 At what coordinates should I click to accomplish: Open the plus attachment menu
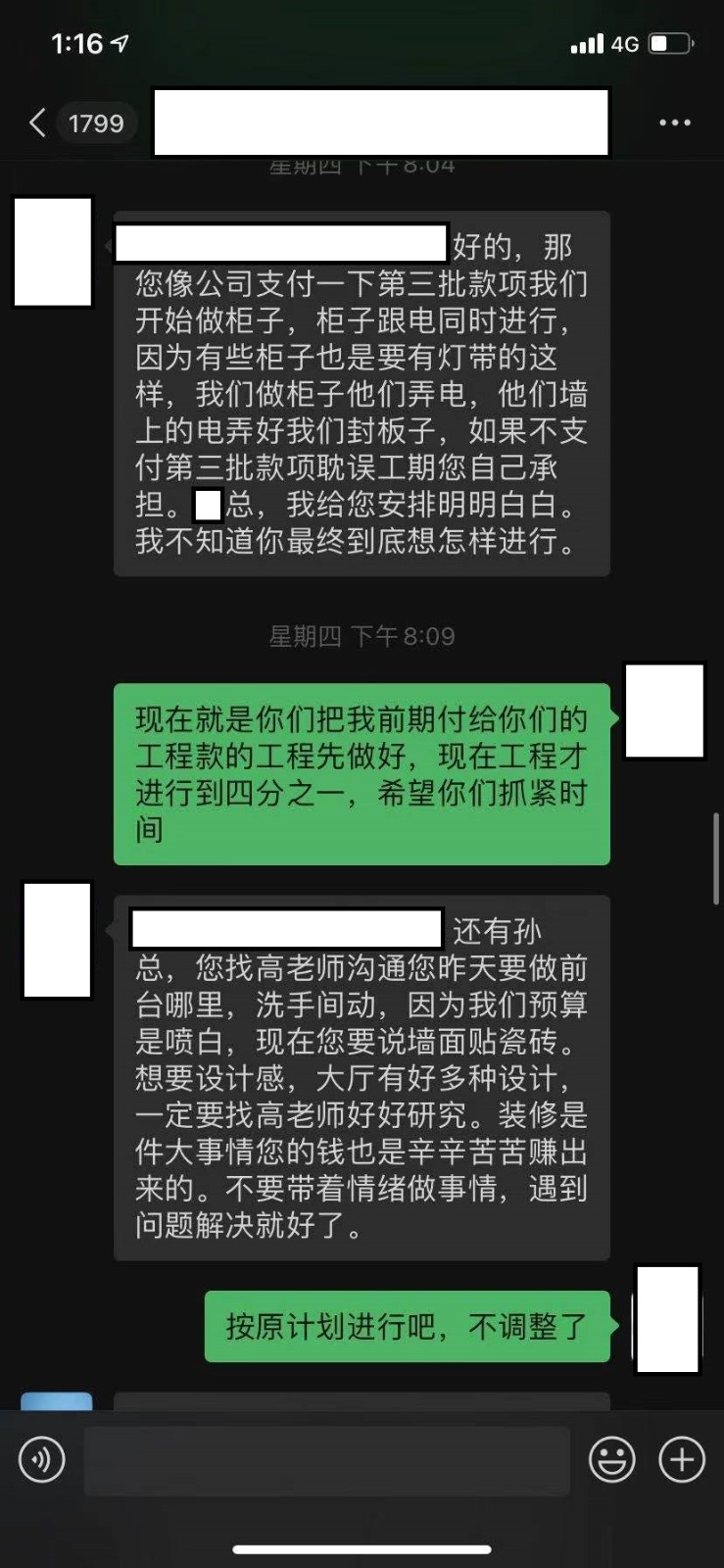tap(682, 1460)
